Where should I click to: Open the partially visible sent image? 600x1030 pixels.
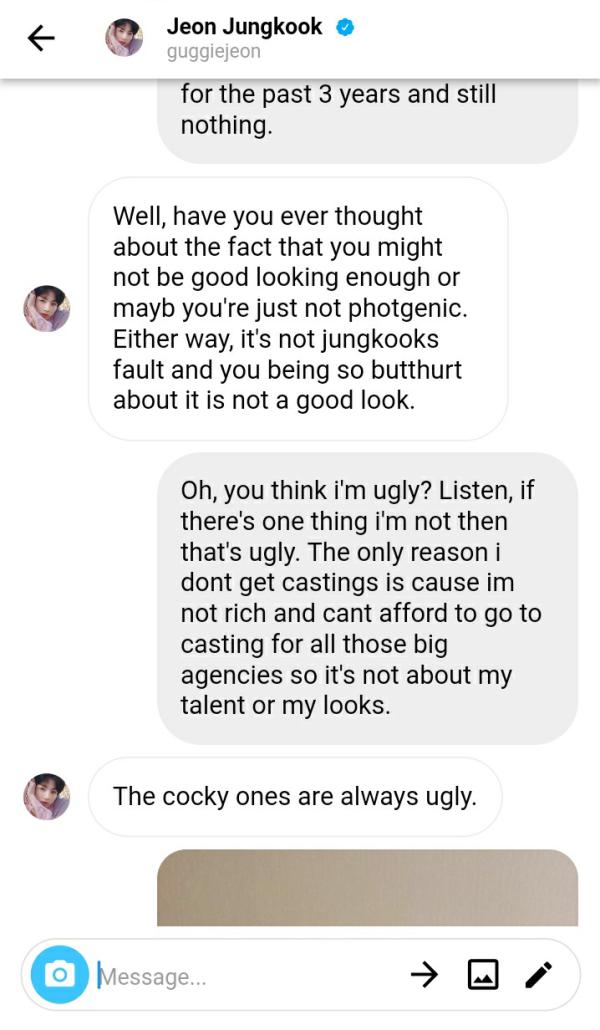[367, 888]
